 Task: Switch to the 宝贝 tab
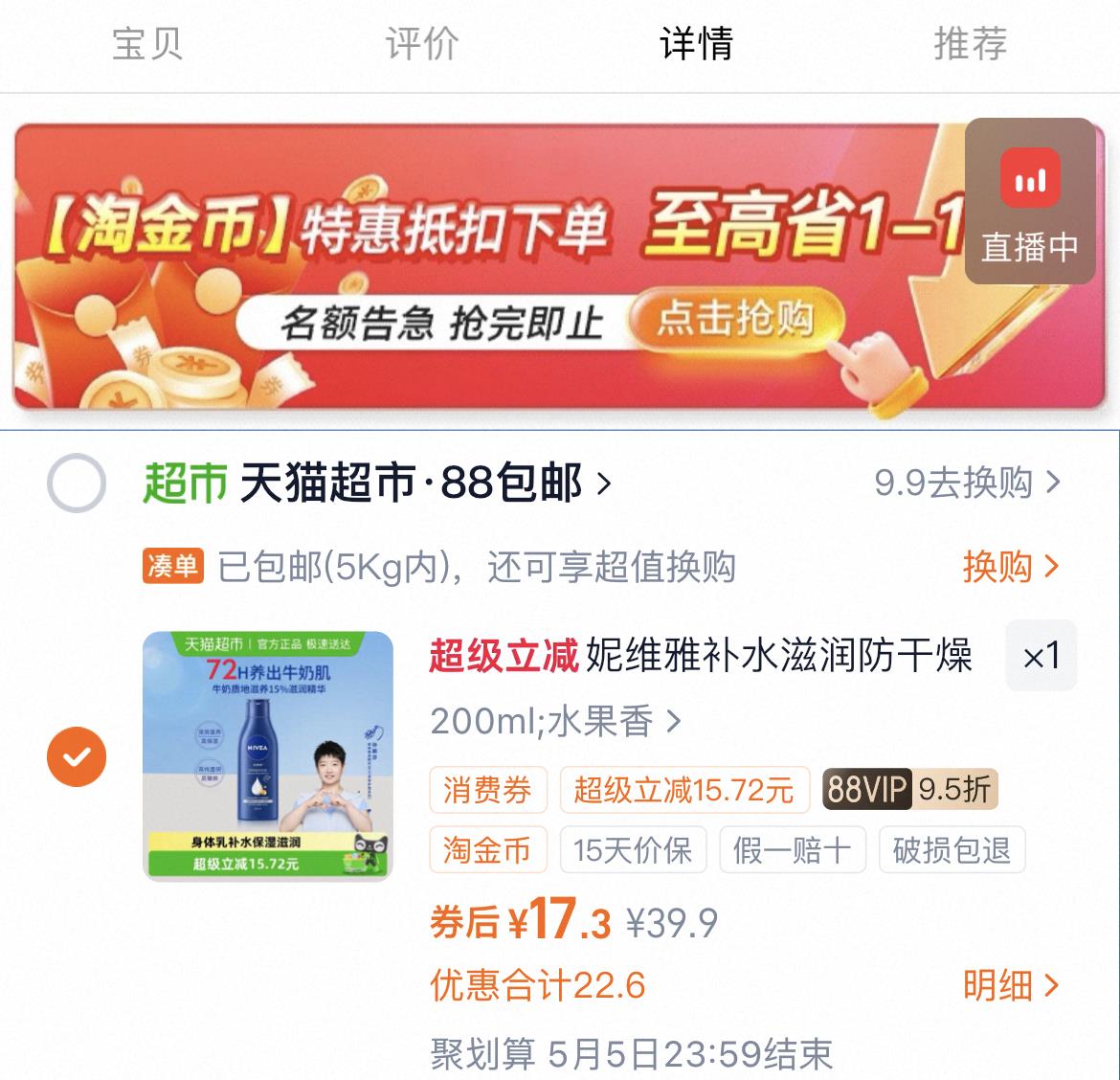click(x=147, y=44)
